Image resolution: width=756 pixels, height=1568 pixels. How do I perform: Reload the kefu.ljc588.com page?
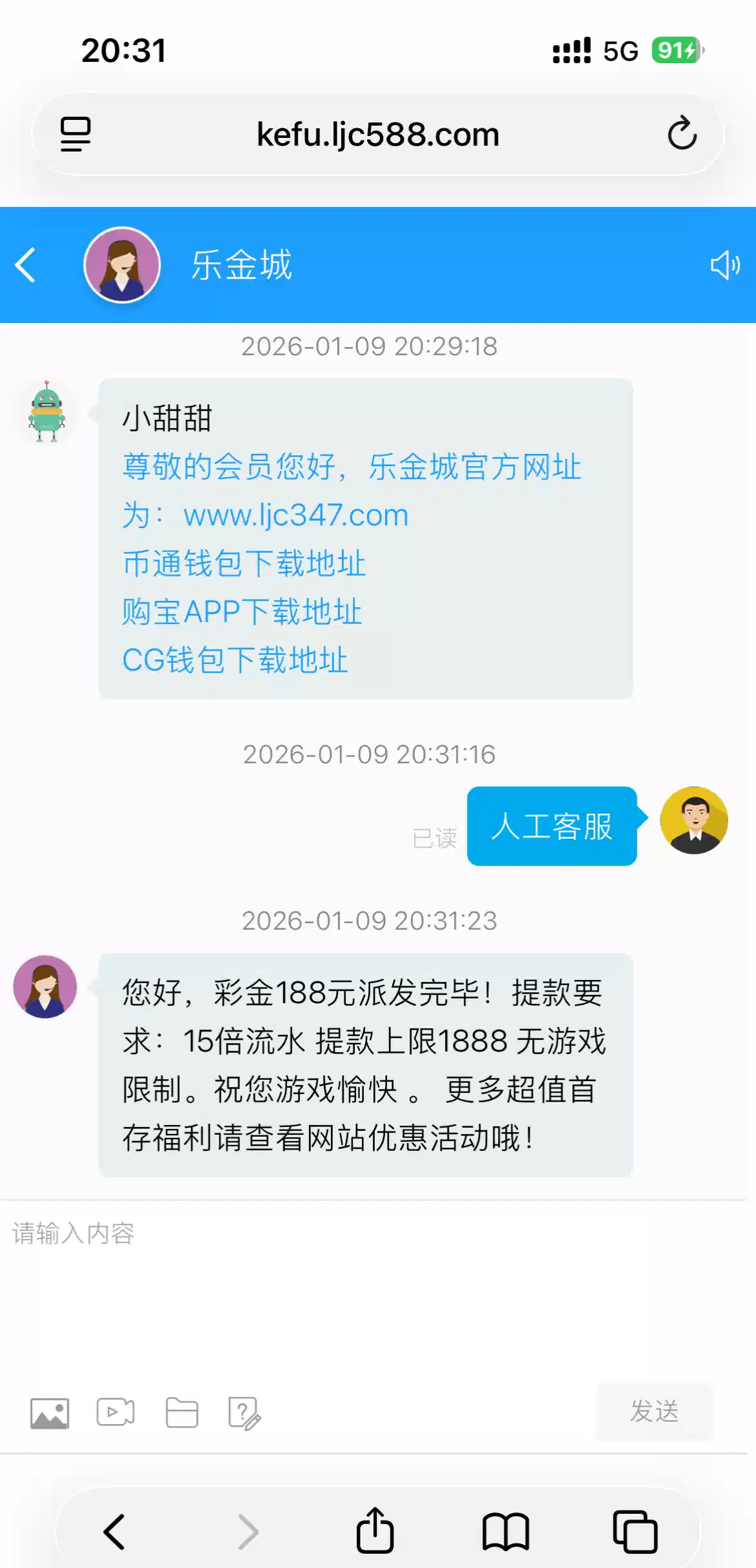point(682,134)
